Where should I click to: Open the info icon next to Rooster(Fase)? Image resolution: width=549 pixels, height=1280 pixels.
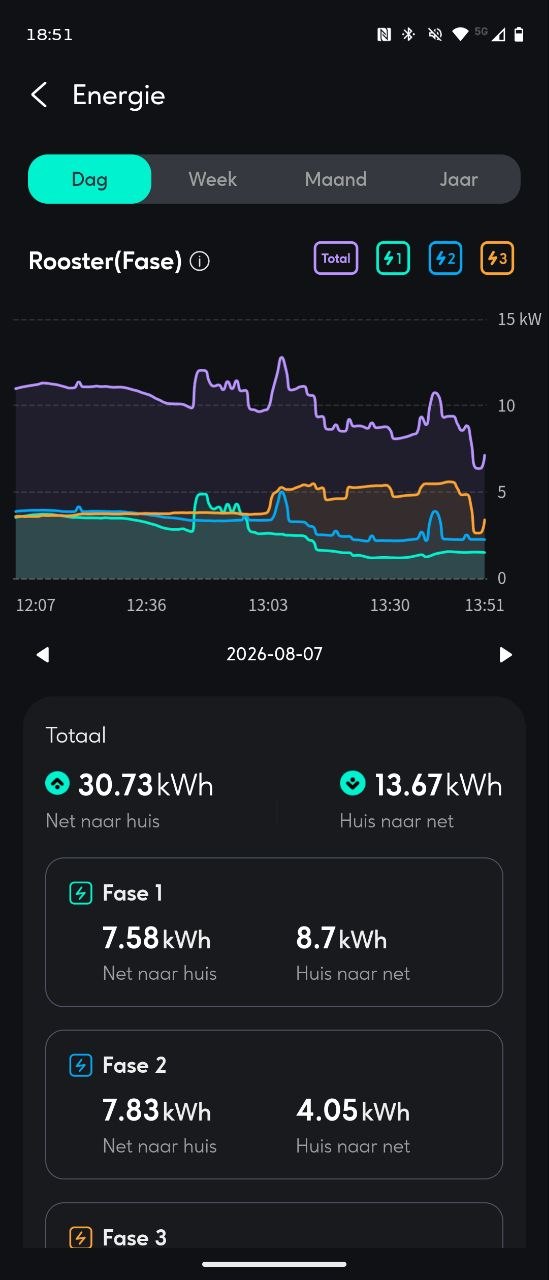point(200,262)
